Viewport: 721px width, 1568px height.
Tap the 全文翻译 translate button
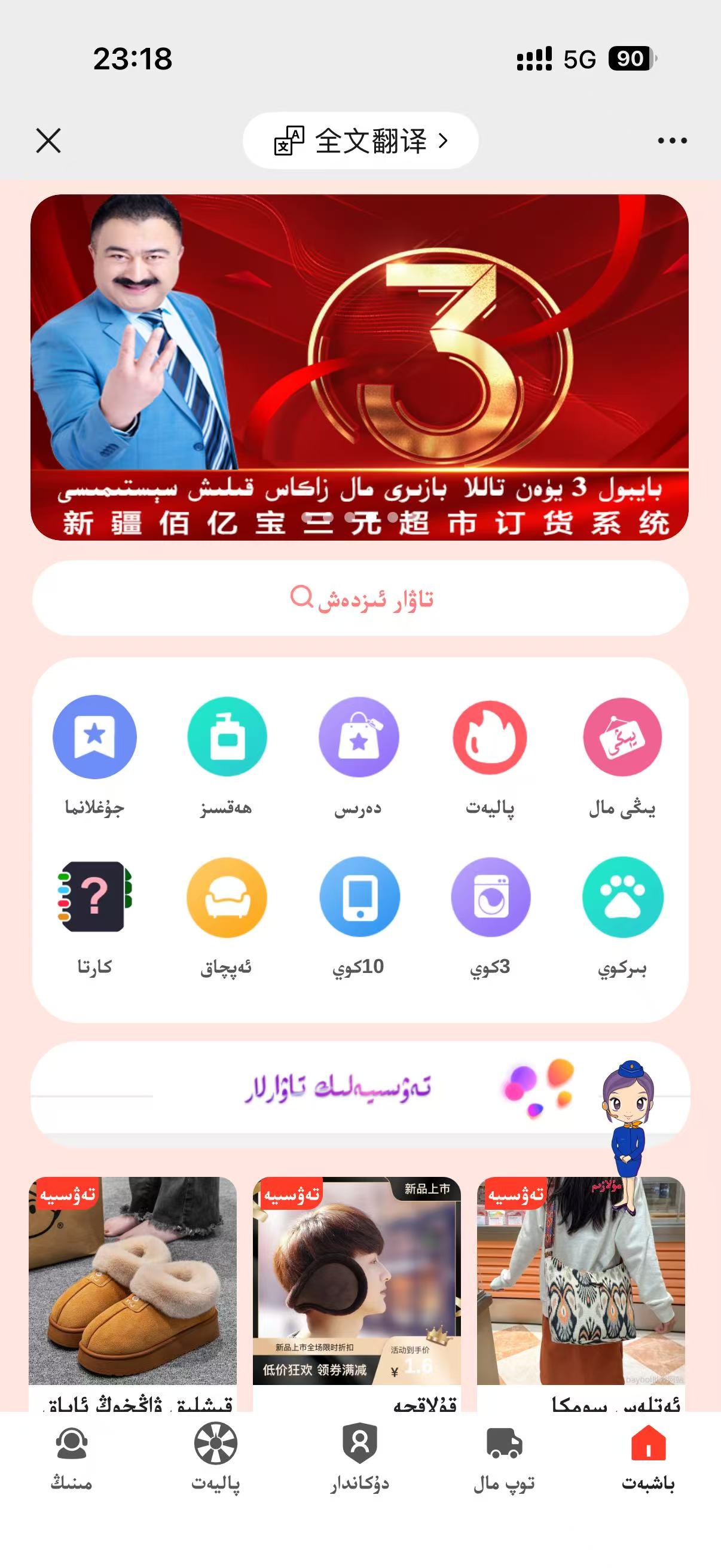360,141
